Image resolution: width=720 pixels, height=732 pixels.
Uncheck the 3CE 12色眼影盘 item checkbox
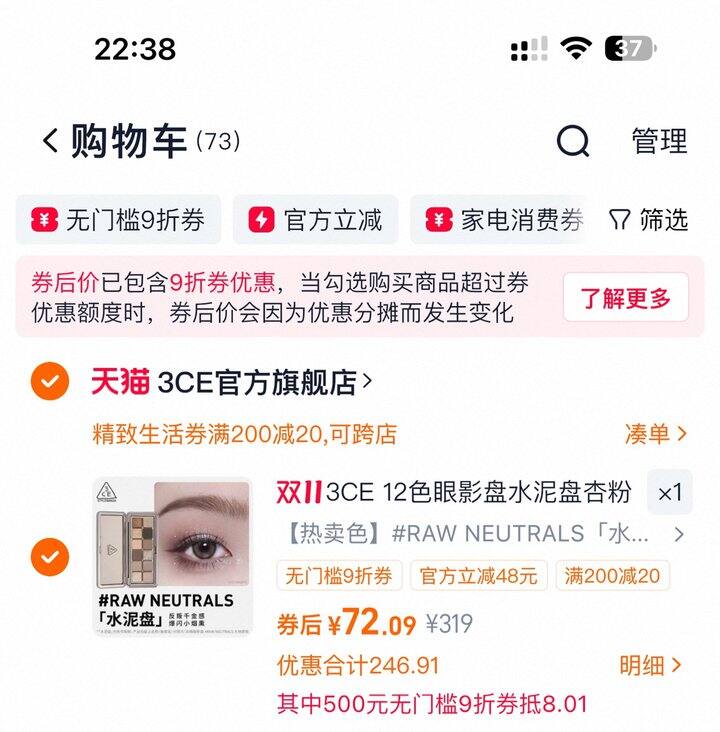(x=50, y=556)
